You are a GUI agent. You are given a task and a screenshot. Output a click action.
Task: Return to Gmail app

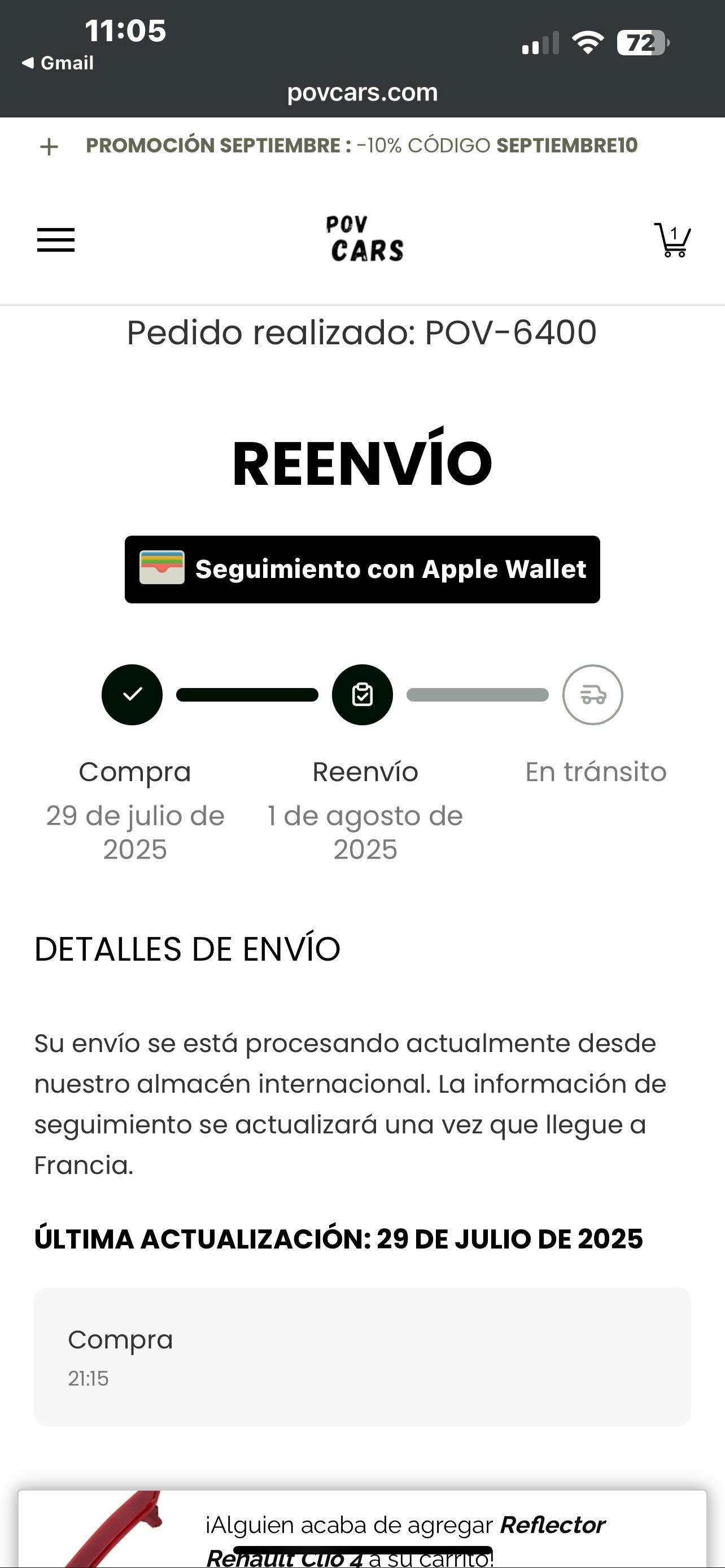coord(58,63)
